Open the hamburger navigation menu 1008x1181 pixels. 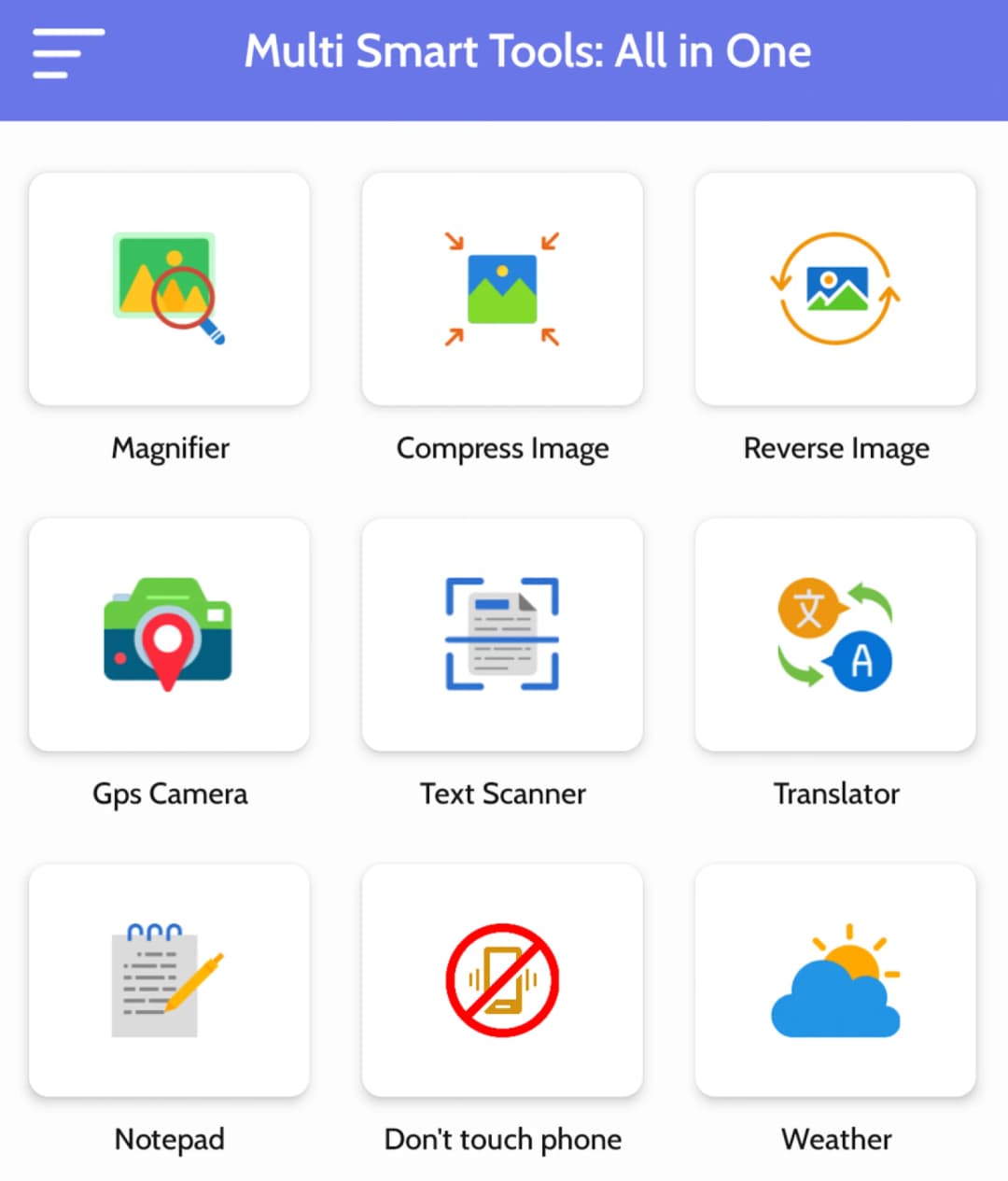coord(67,54)
